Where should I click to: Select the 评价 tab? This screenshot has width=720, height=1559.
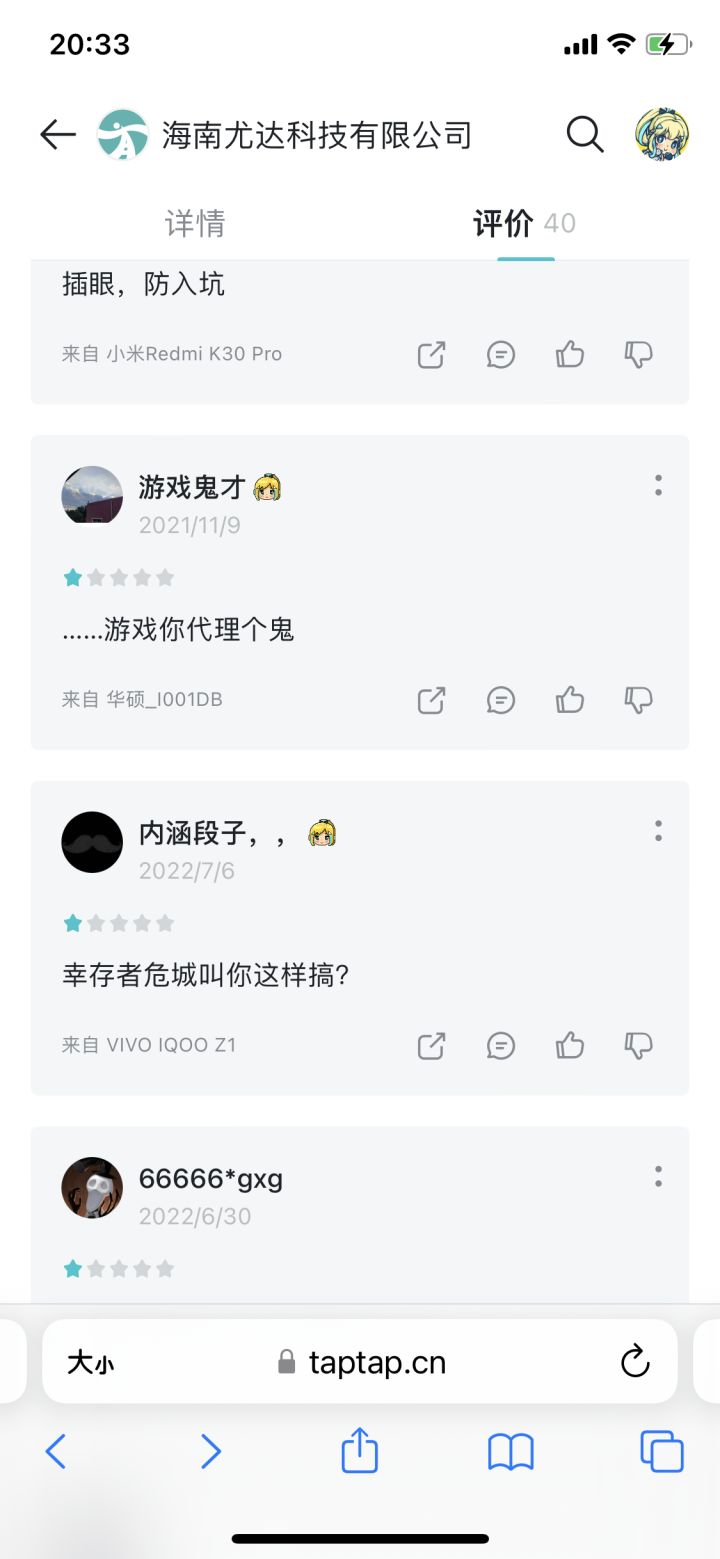[503, 223]
